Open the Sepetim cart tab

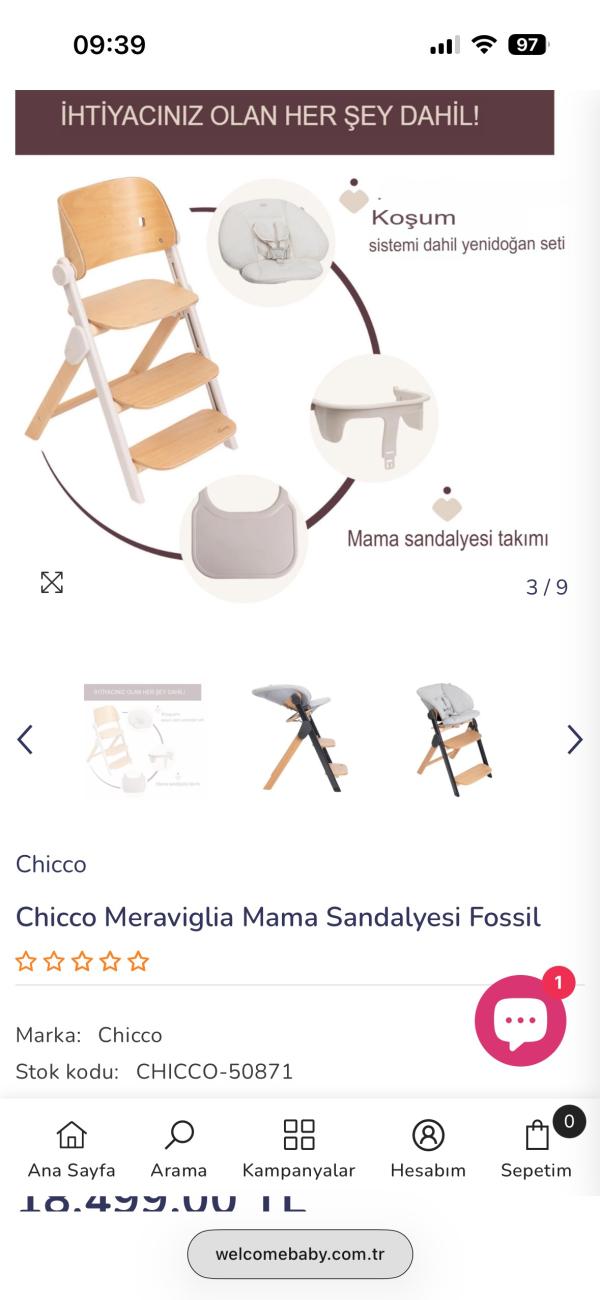pyautogui.click(x=537, y=1149)
